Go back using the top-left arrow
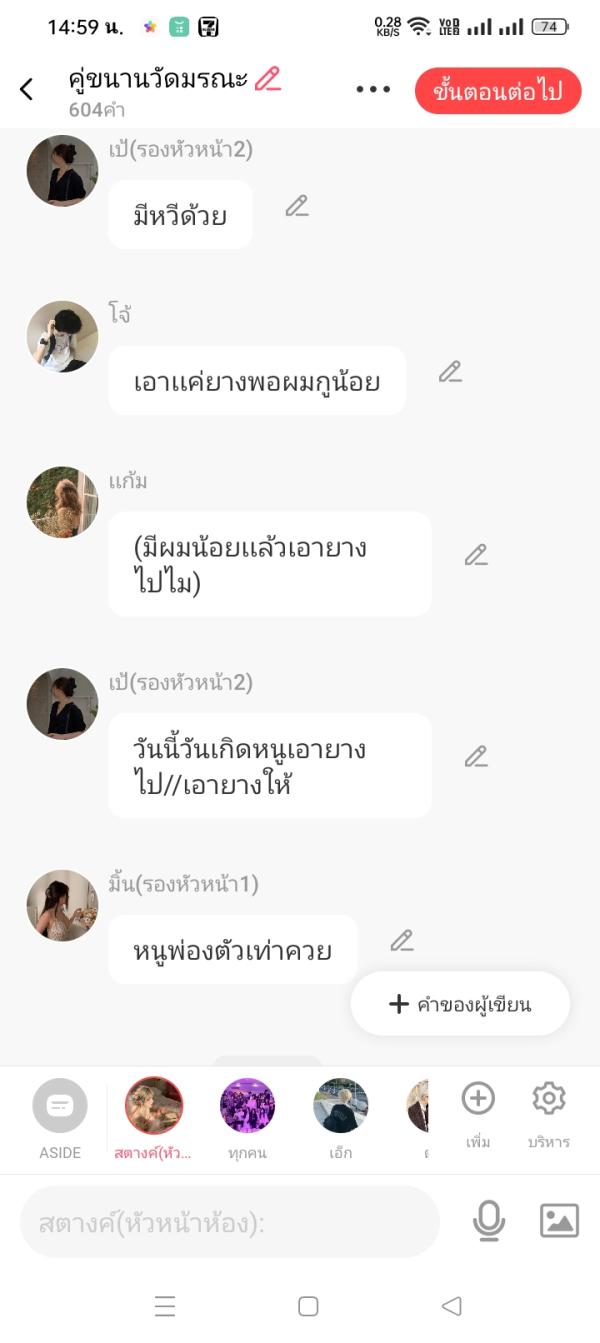Screen dimensions: 600x1343 click(27, 89)
